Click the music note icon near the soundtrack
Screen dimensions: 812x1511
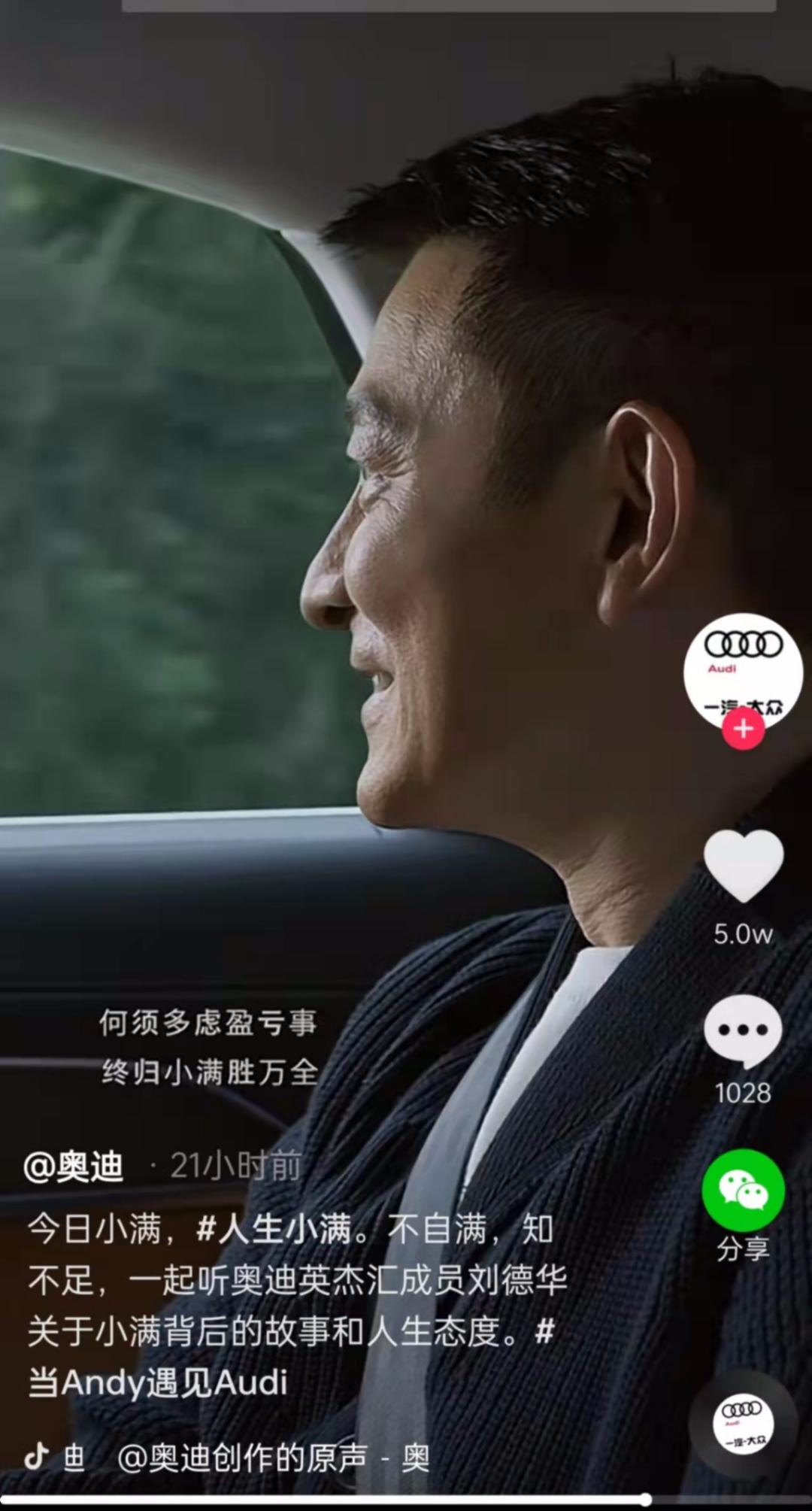36,1455
